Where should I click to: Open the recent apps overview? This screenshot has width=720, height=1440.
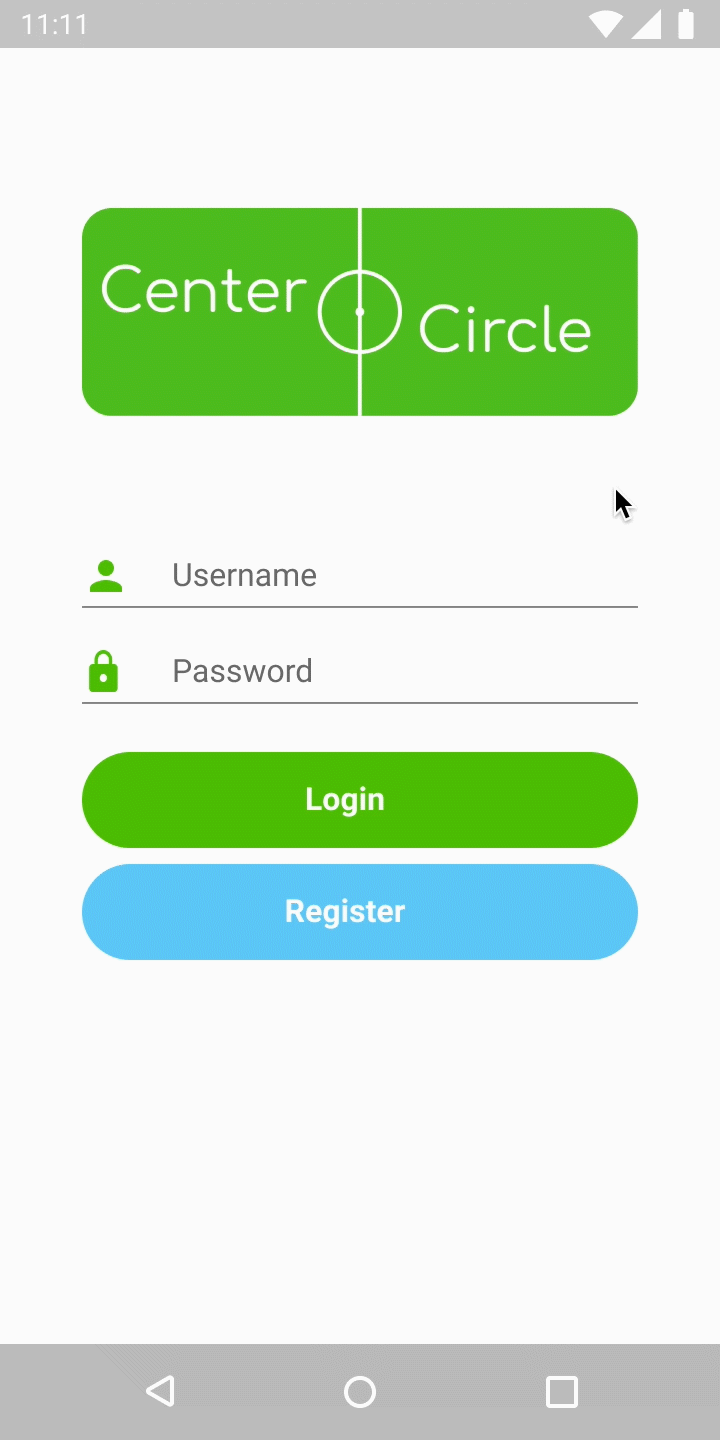point(561,1391)
